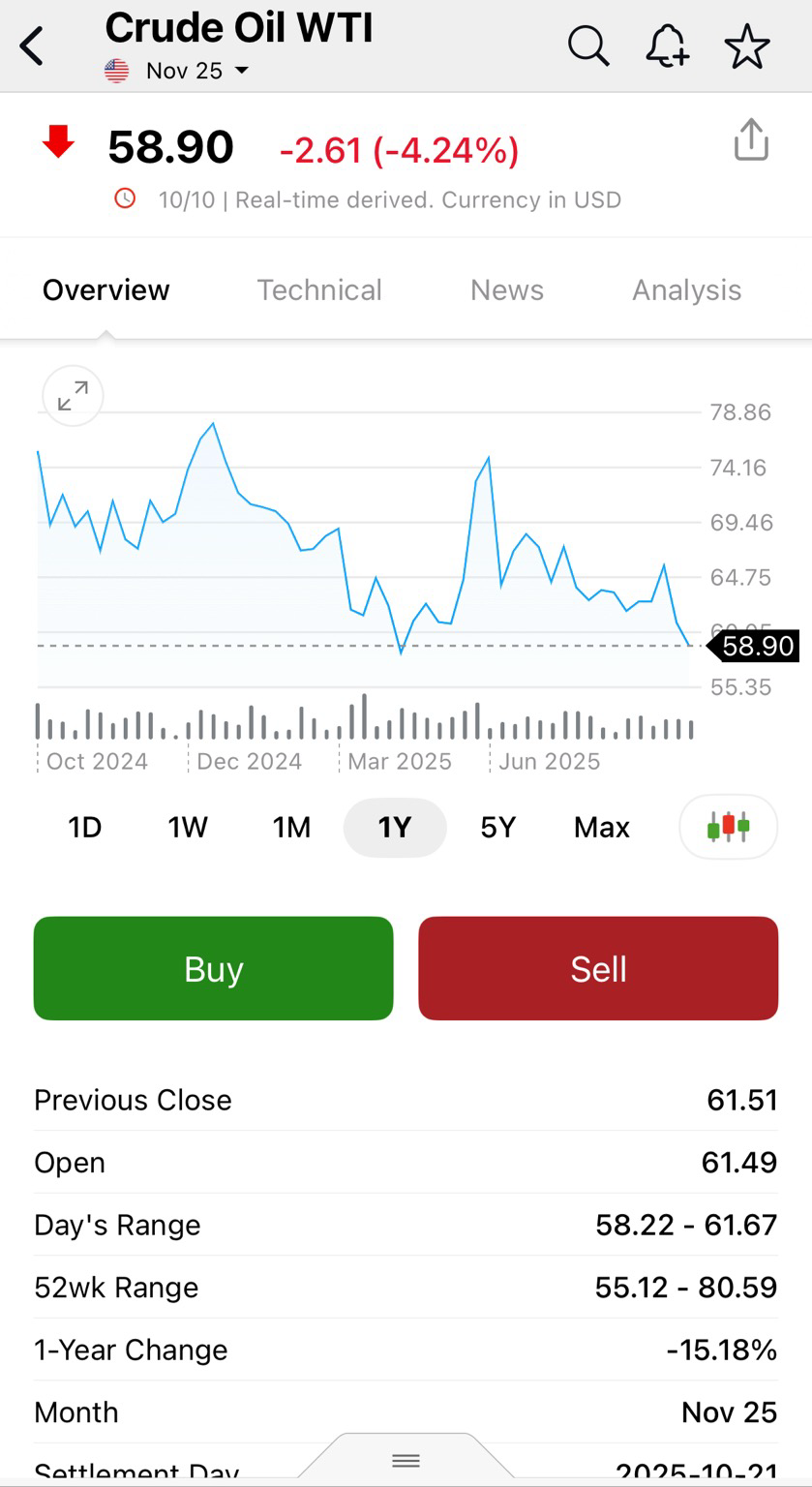Tap the green Buy button
Screen dimensions: 812x1487
213,968
